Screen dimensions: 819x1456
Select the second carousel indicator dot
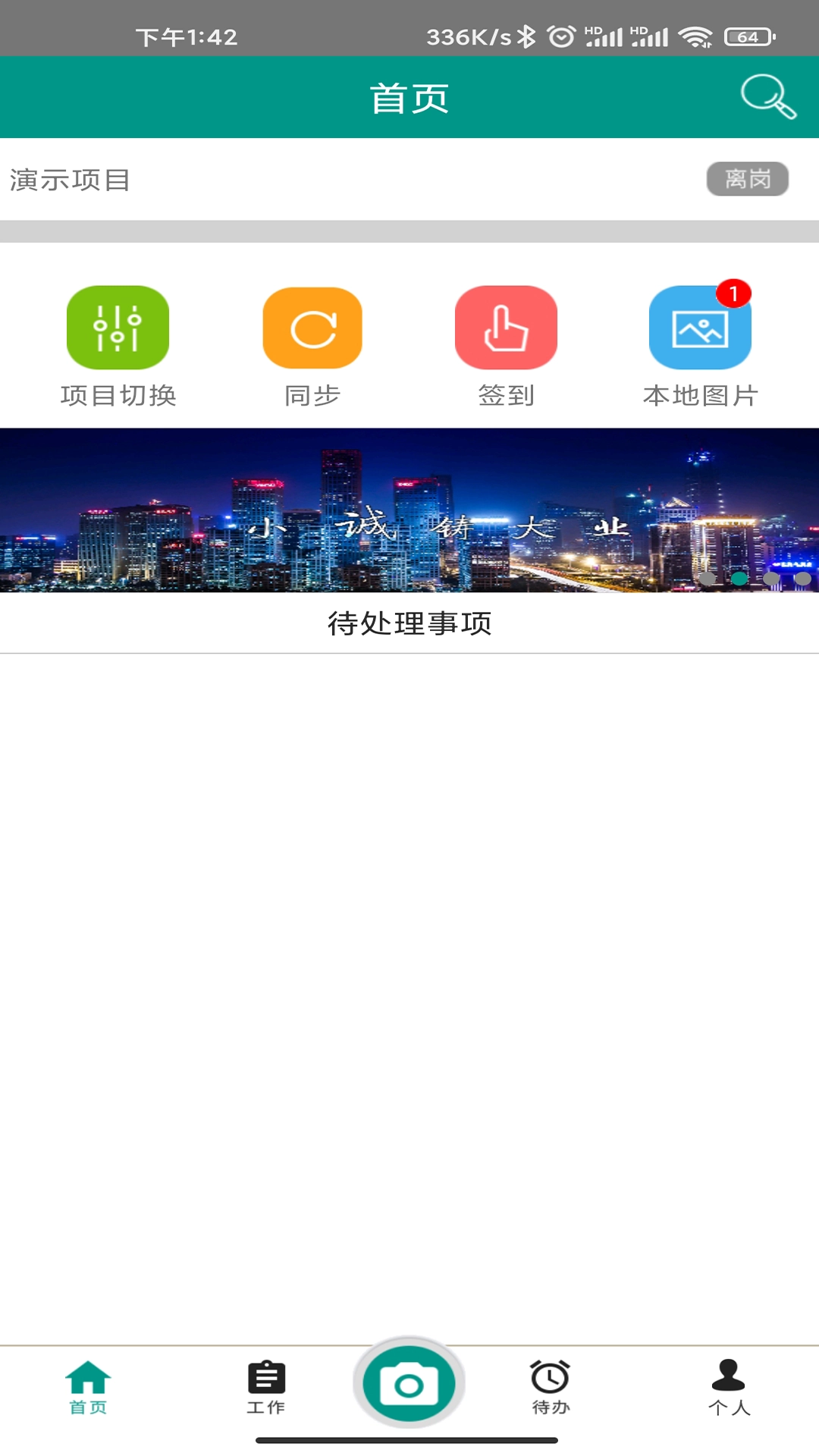[x=739, y=579]
